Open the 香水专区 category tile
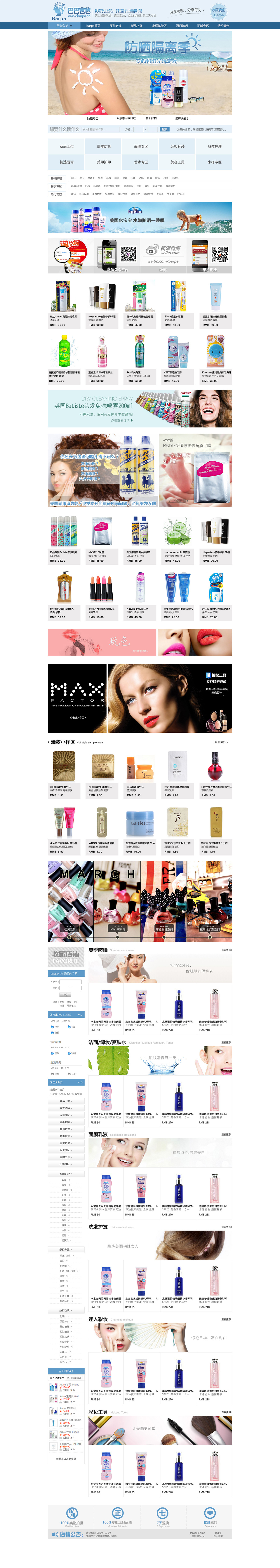This screenshot has width=280, height=1568. [141, 162]
